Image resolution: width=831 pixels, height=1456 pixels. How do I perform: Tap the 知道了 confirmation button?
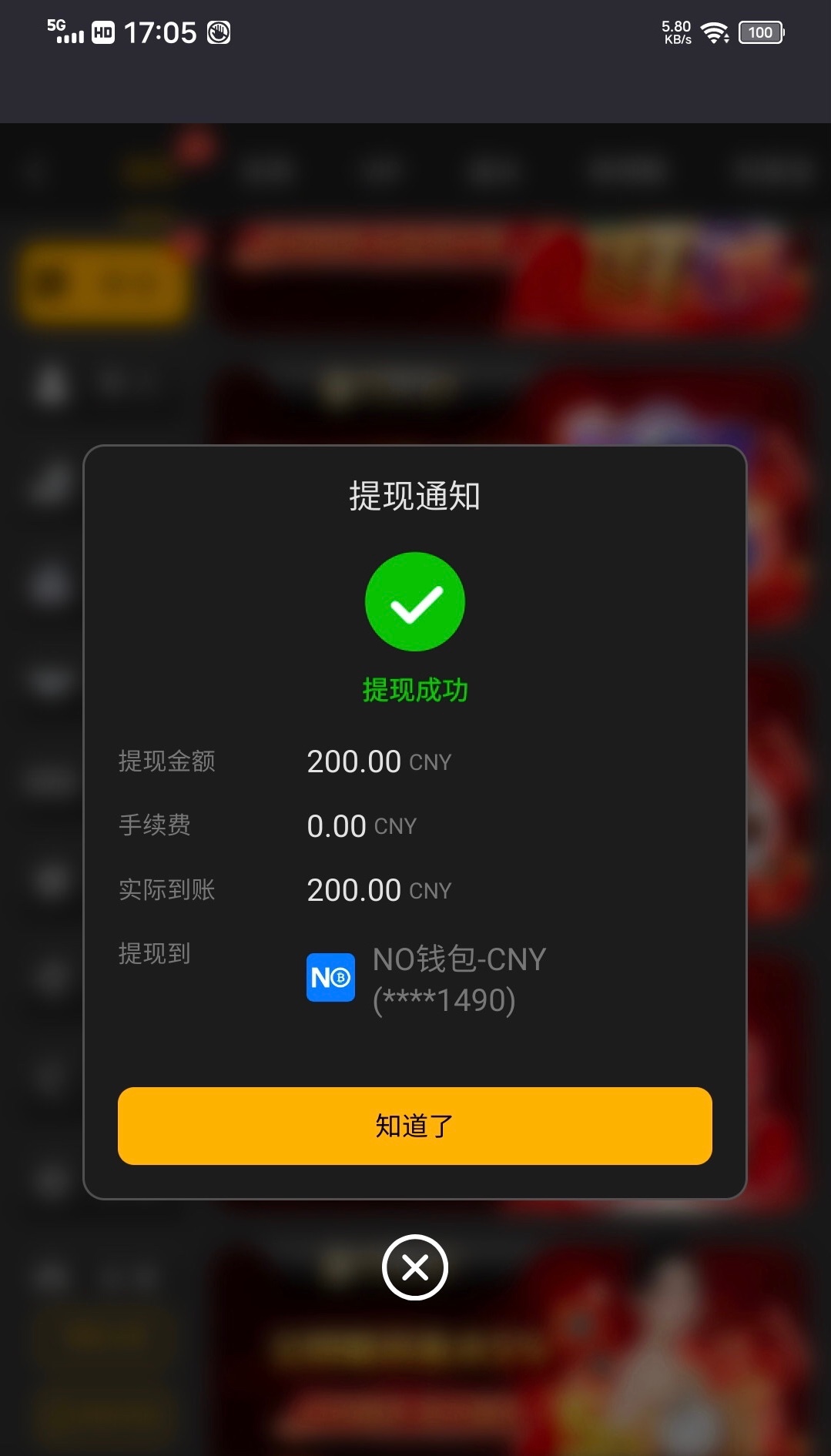tap(414, 1126)
